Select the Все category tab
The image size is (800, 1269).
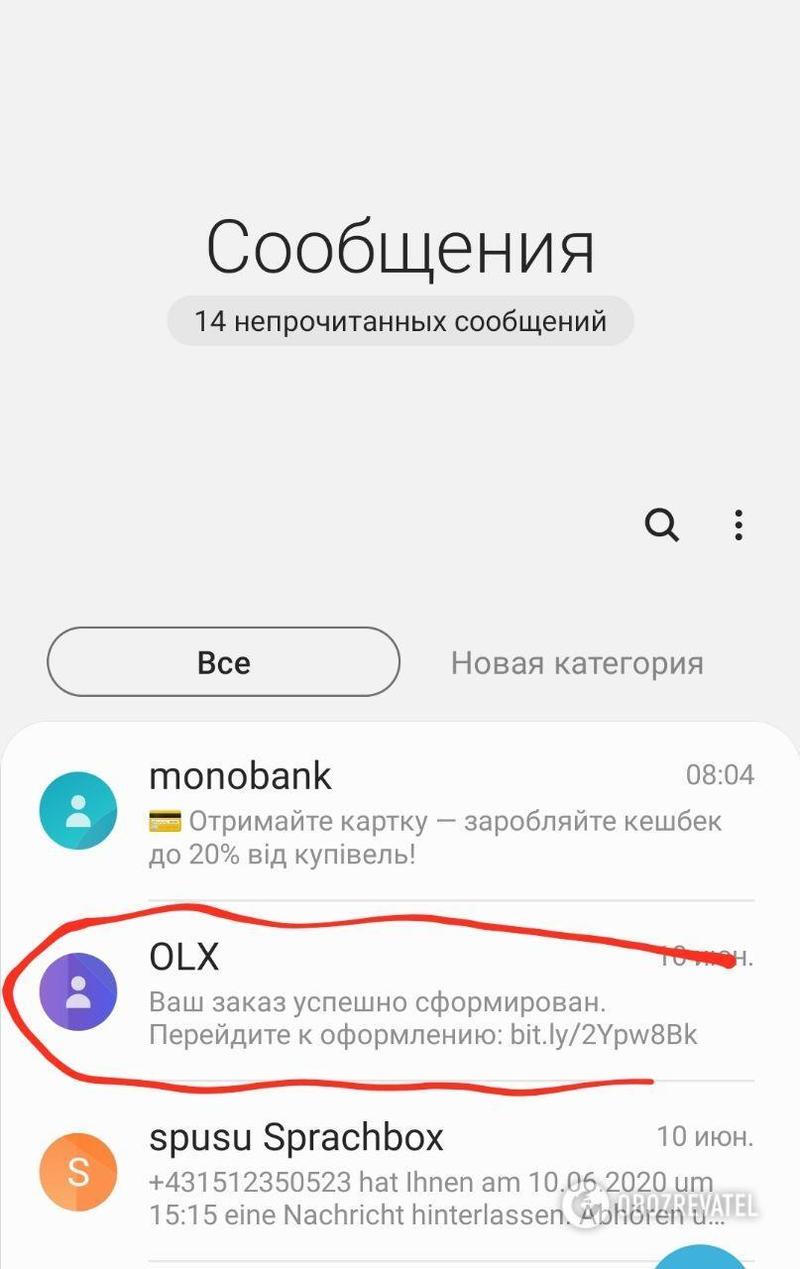(224, 662)
